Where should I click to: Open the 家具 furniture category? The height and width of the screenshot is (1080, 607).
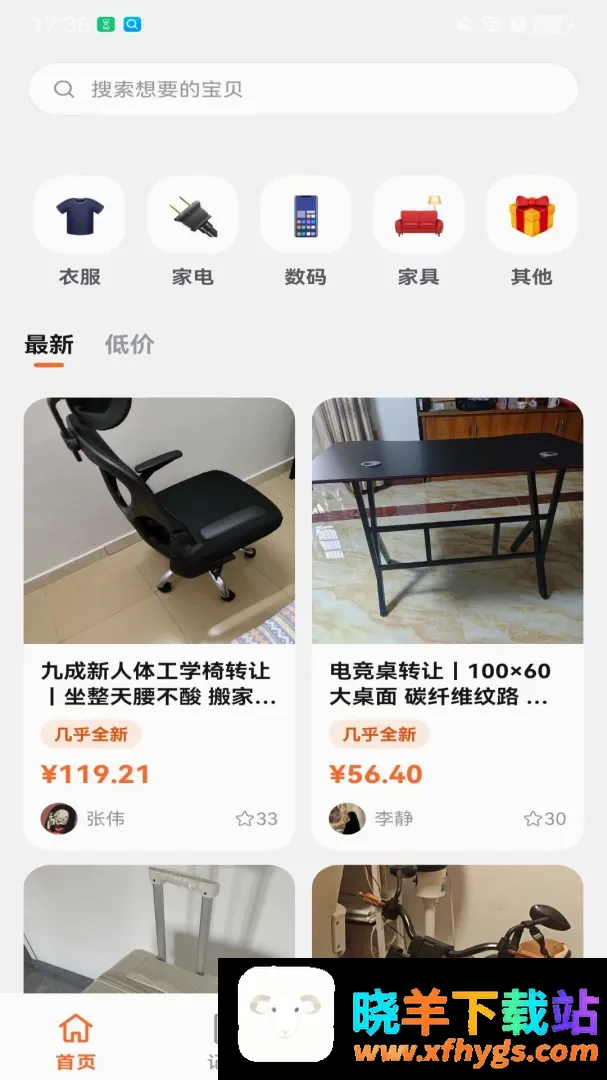[418, 233]
